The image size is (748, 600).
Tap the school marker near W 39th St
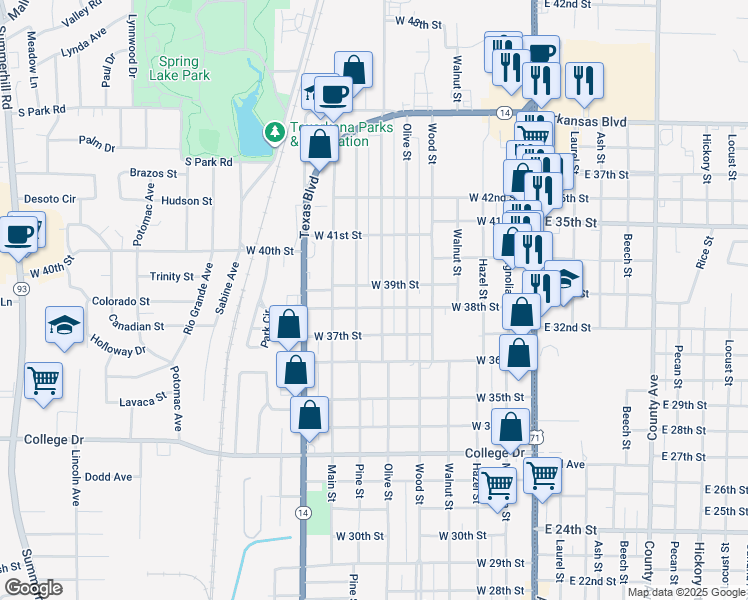(566, 280)
